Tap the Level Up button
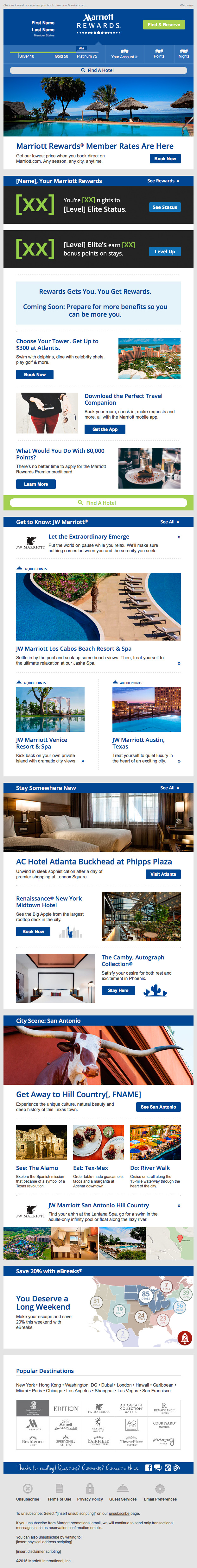The image size is (197, 1568). tap(165, 251)
